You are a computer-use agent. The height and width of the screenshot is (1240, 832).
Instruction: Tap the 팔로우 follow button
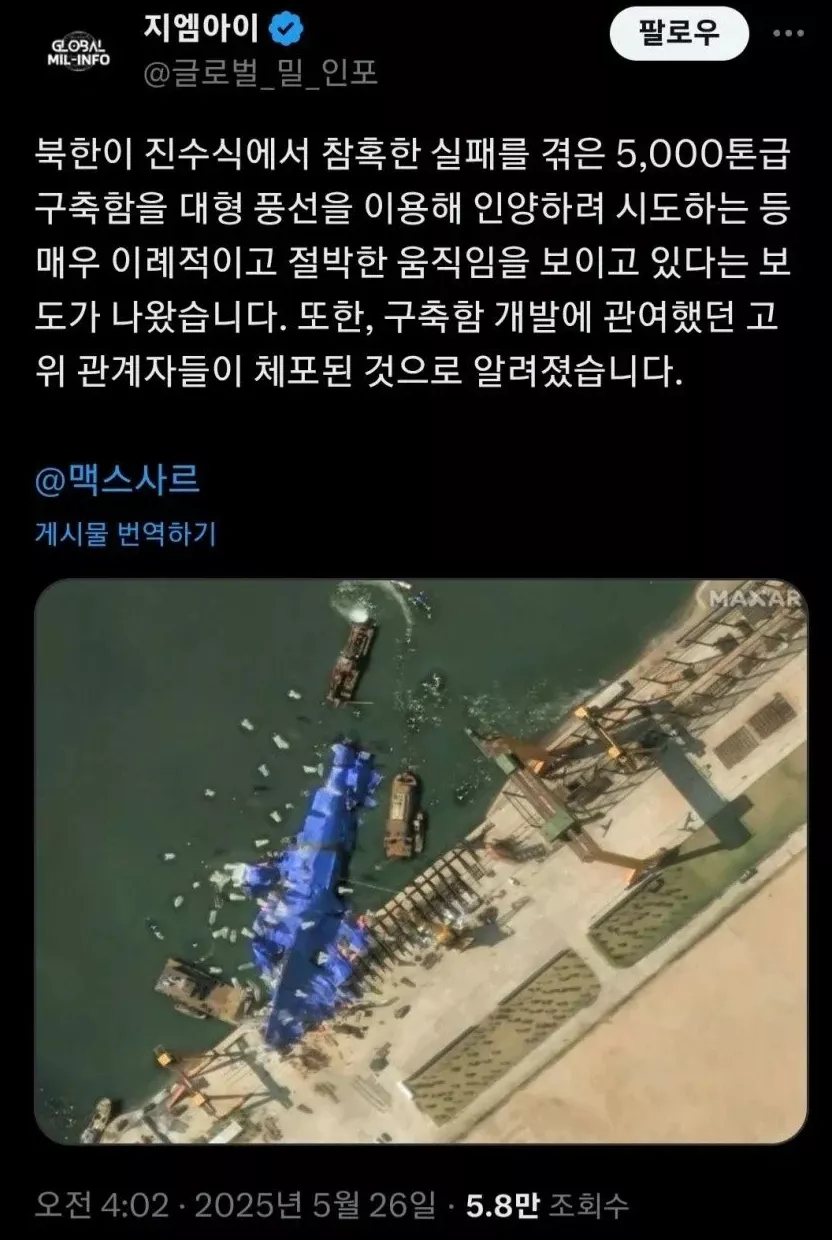(x=679, y=35)
